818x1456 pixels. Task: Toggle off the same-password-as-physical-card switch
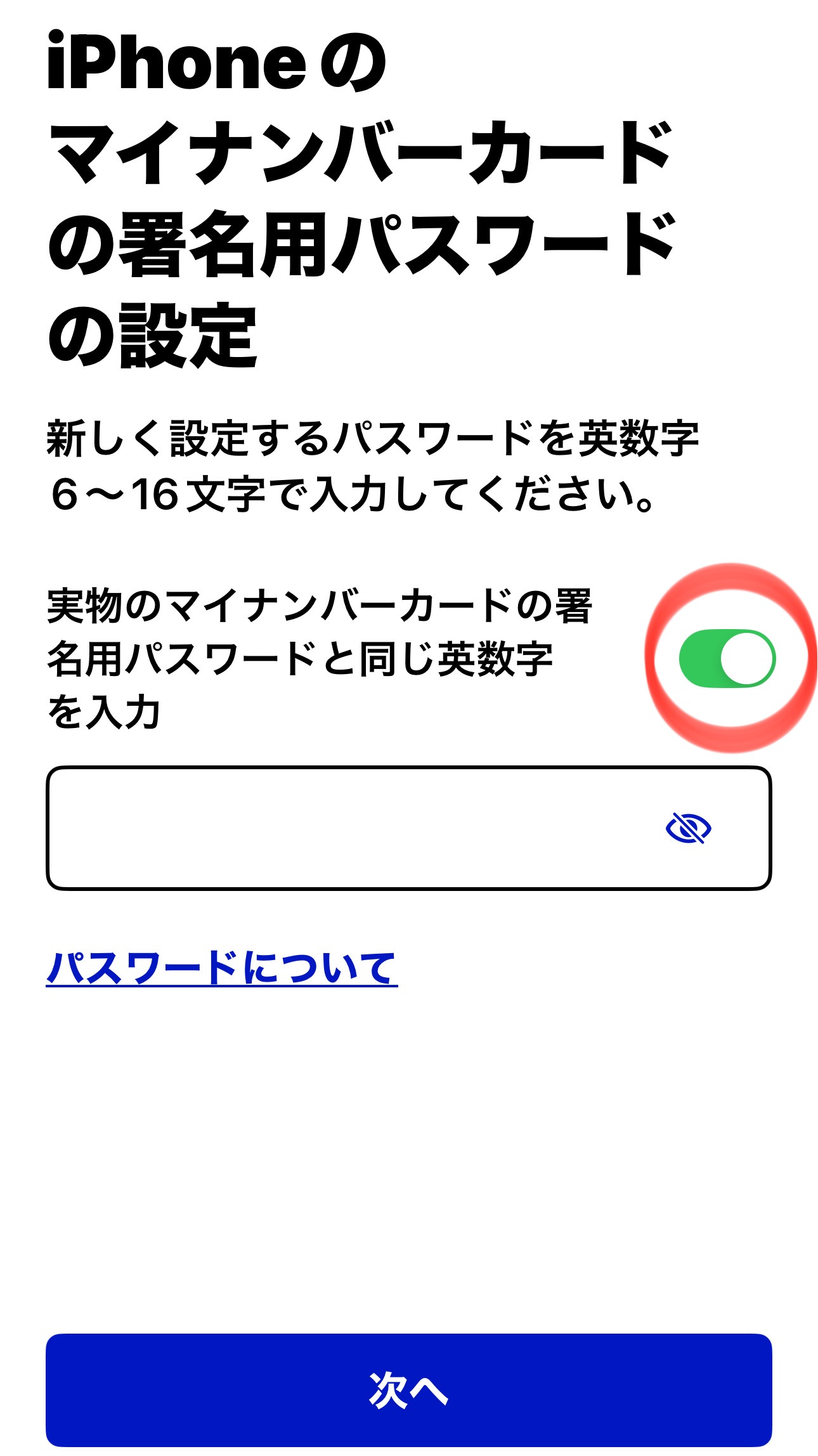pyautogui.click(x=727, y=658)
